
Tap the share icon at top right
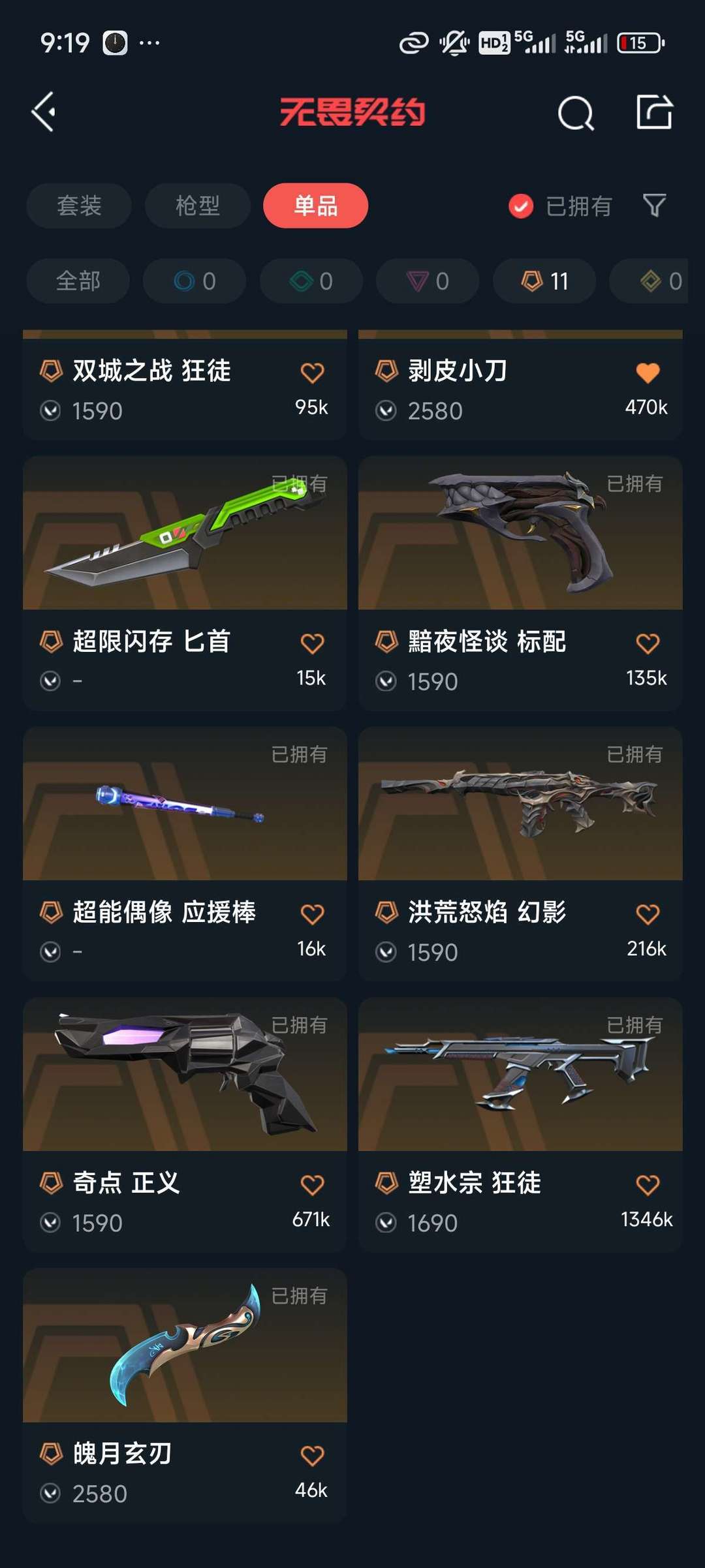click(x=654, y=112)
